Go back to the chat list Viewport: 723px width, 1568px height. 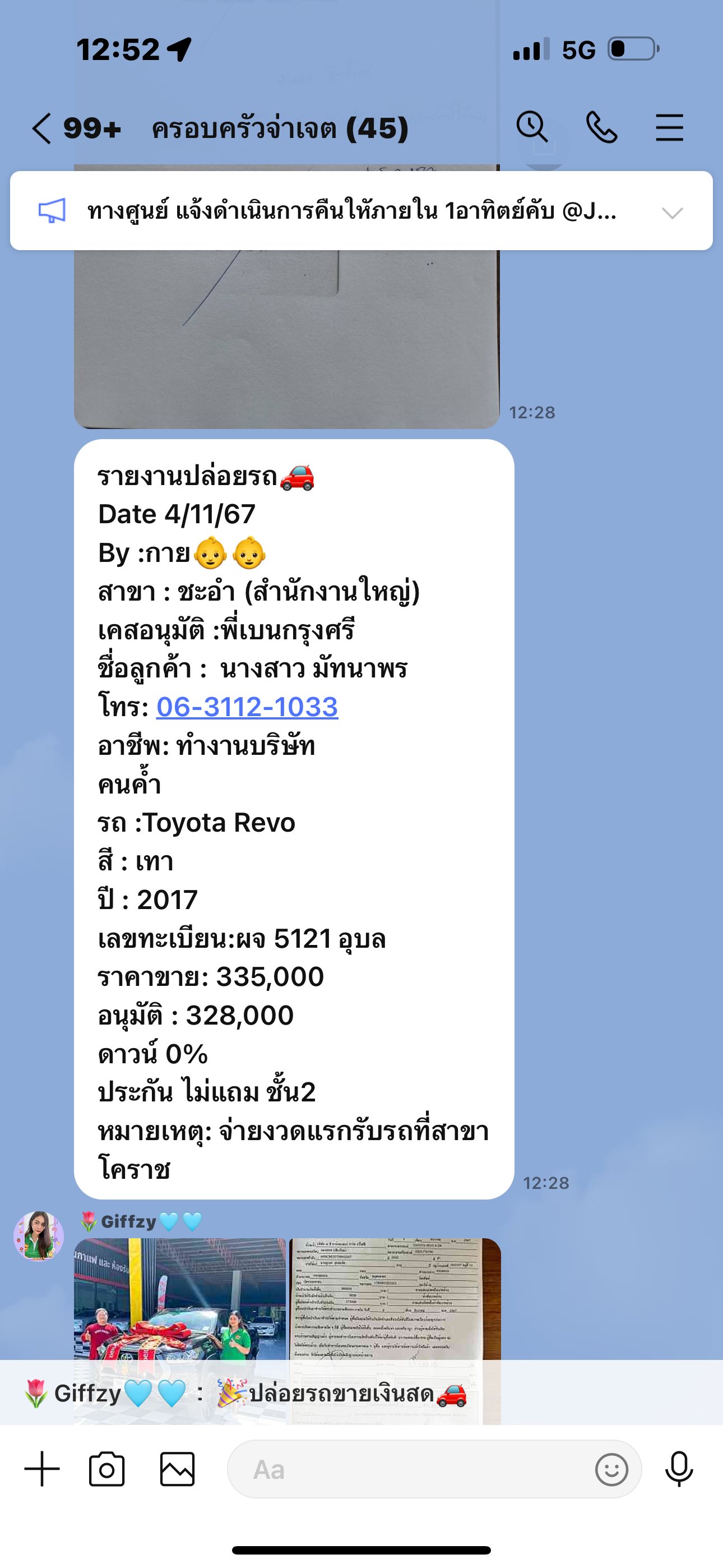pos(41,128)
